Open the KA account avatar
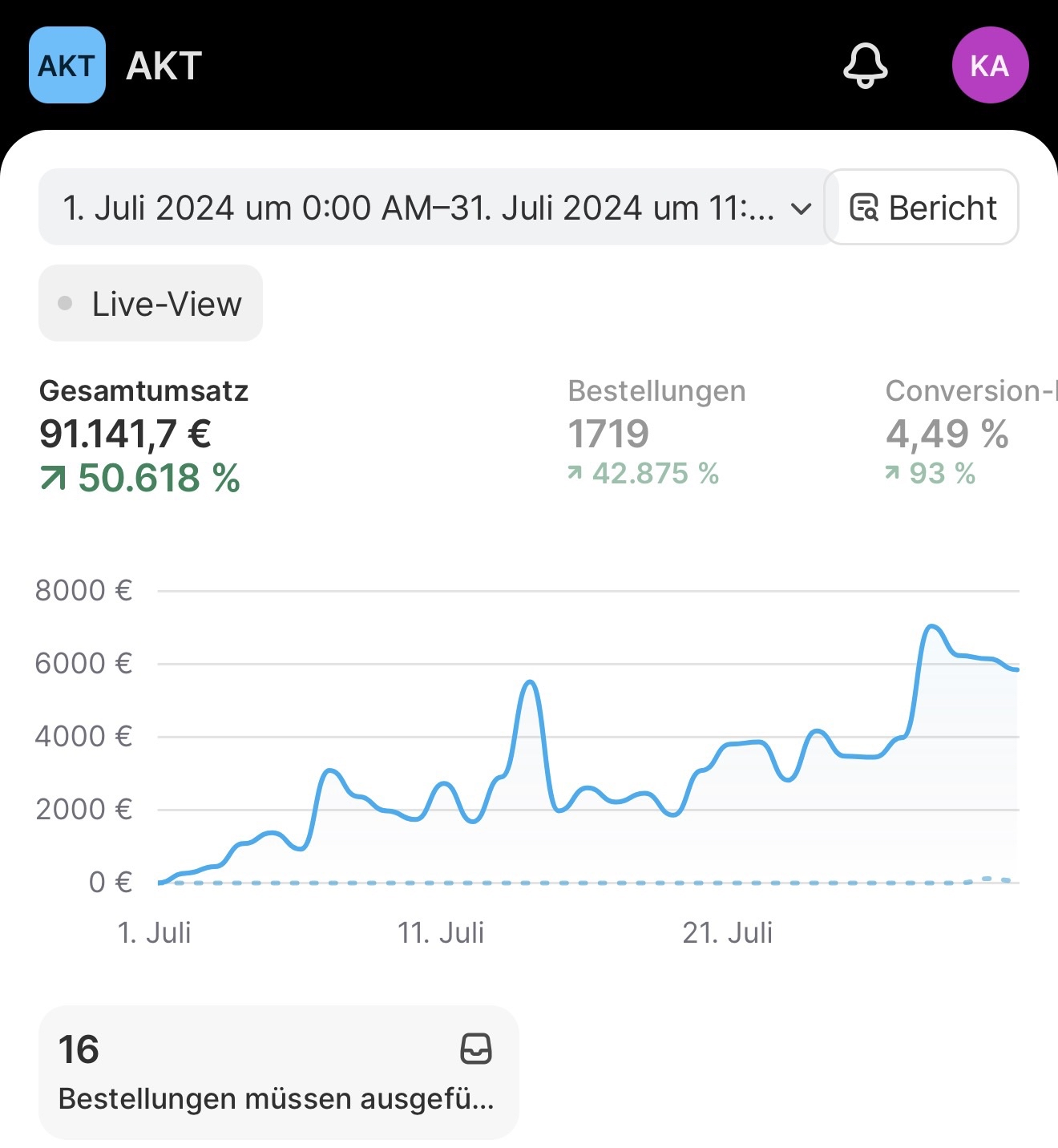 tap(991, 65)
